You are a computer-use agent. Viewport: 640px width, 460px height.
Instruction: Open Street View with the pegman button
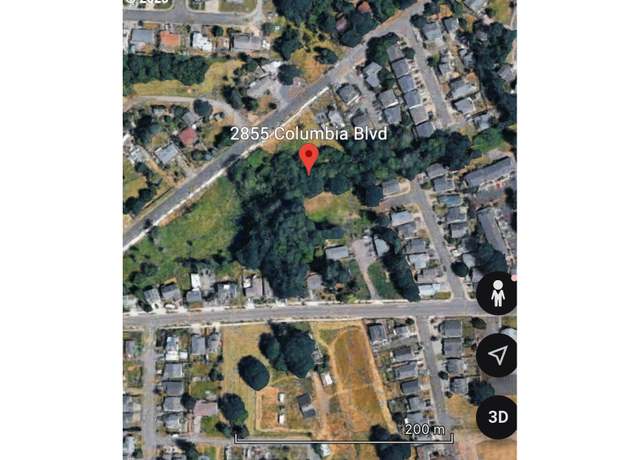pos(496,294)
